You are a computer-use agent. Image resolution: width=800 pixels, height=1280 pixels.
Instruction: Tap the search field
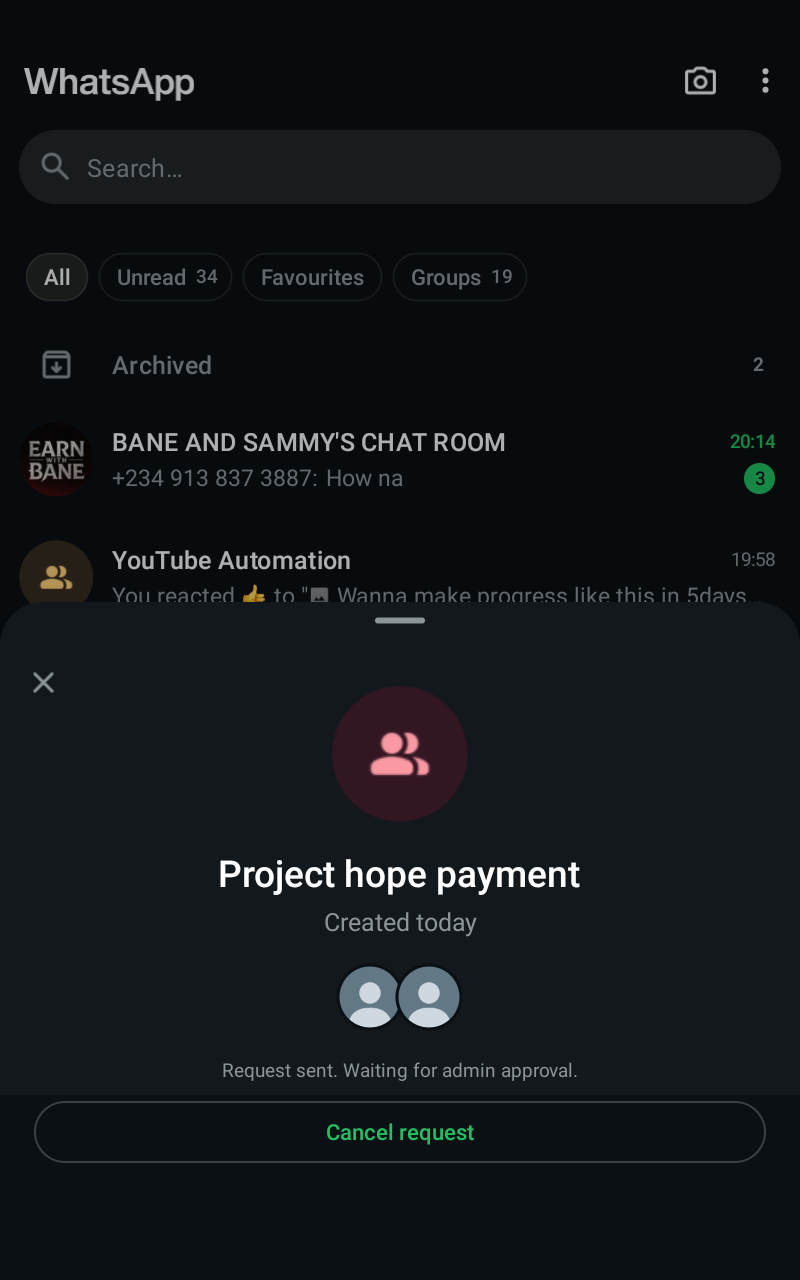coord(400,168)
